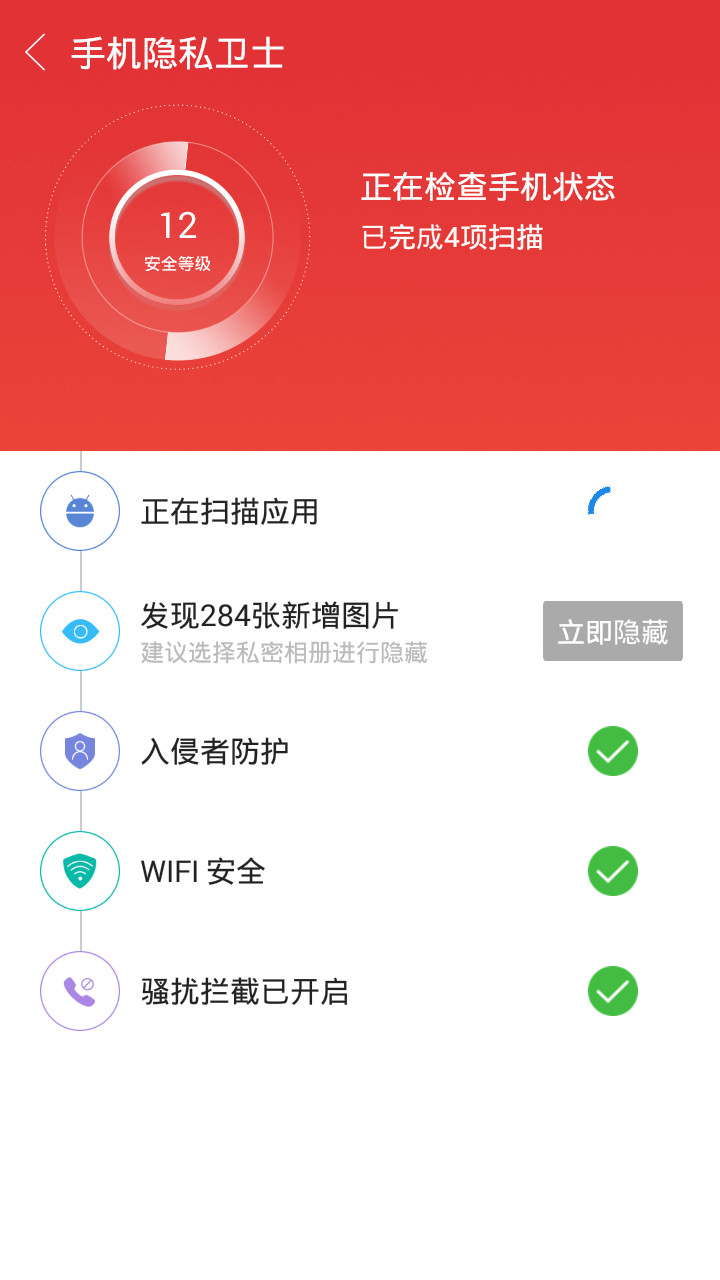The image size is (720, 1280).
Task: Tap the 立即隐藏 button
Action: [612, 631]
